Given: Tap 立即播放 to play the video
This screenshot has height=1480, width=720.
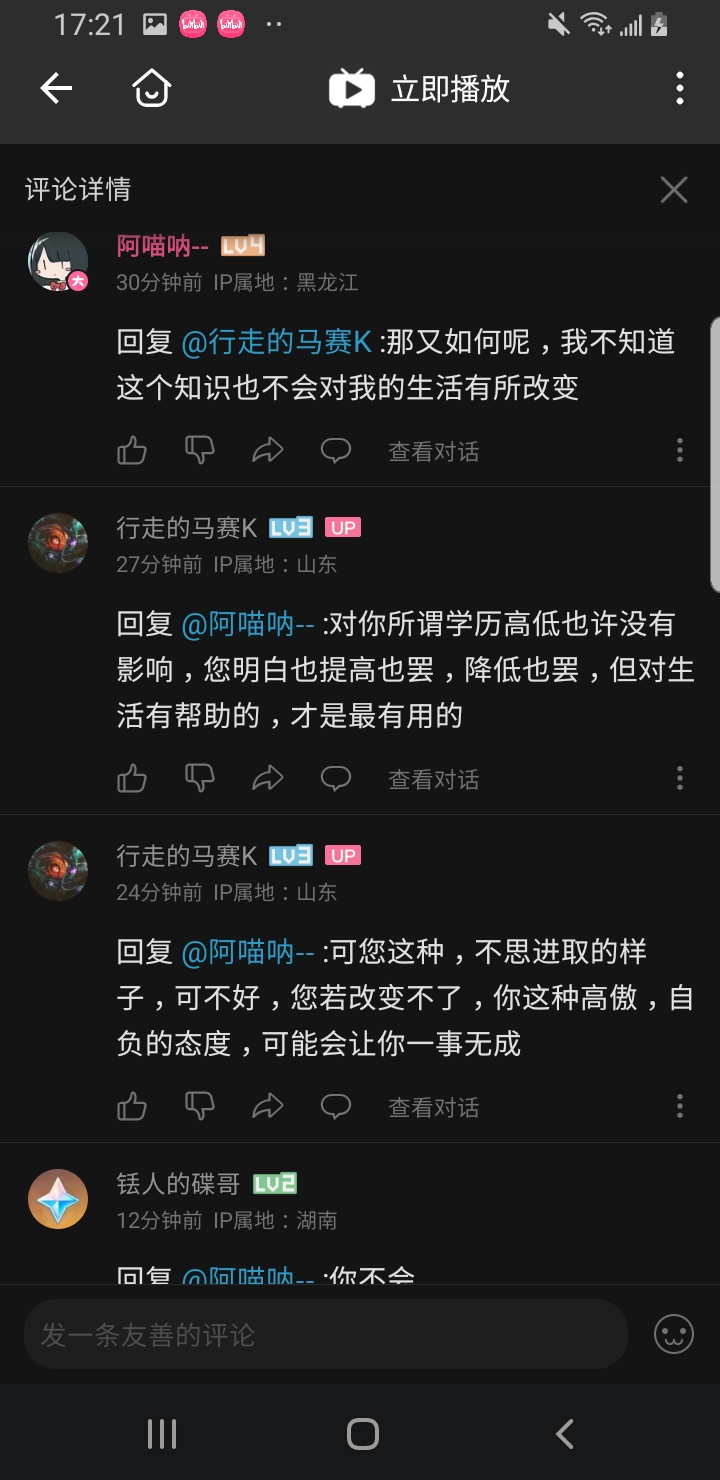Looking at the screenshot, I should point(420,89).
